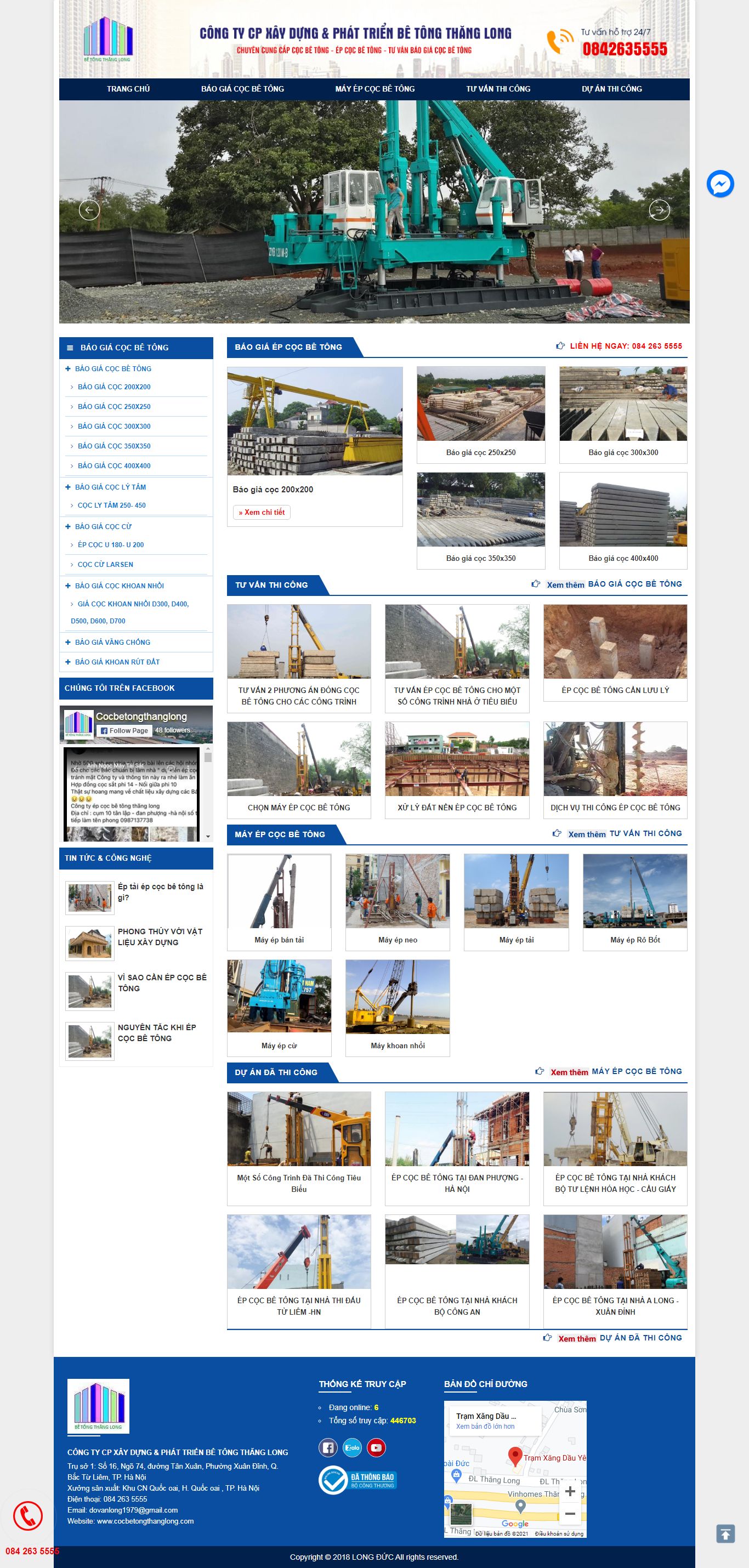749x1568 pixels.
Task: Jump back to top with arrow button
Action: pyautogui.click(x=725, y=1534)
